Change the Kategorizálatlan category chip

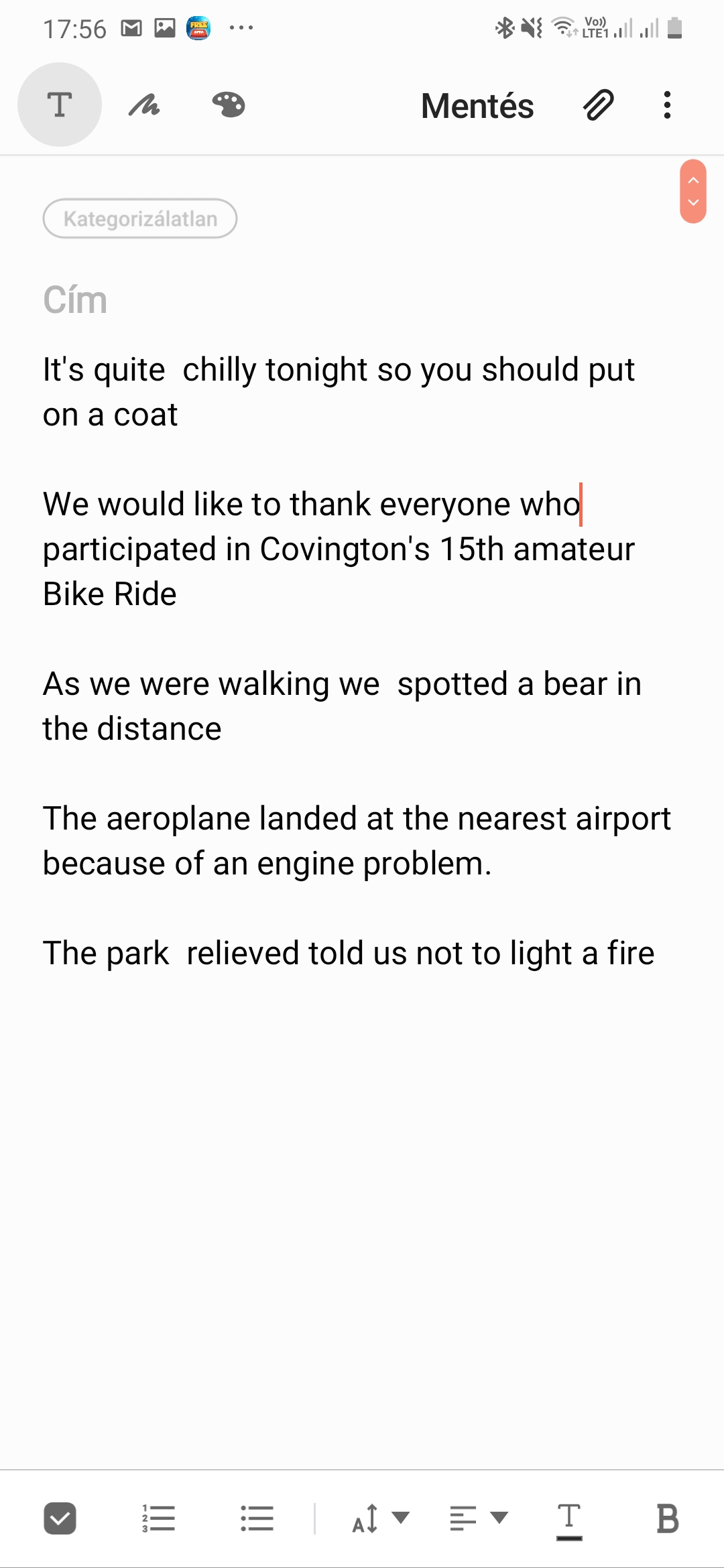140,218
